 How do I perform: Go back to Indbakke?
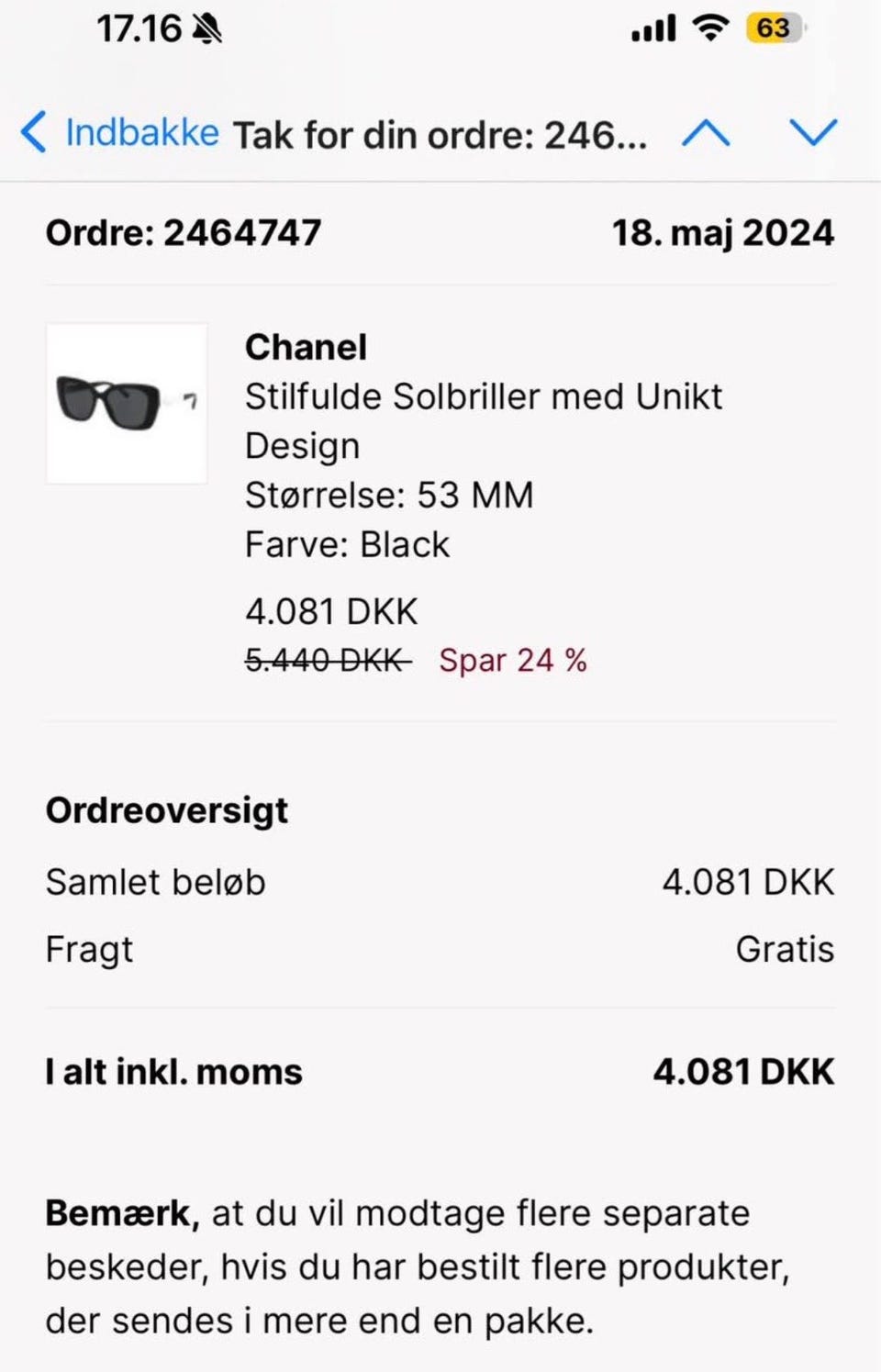pyautogui.click(x=119, y=133)
